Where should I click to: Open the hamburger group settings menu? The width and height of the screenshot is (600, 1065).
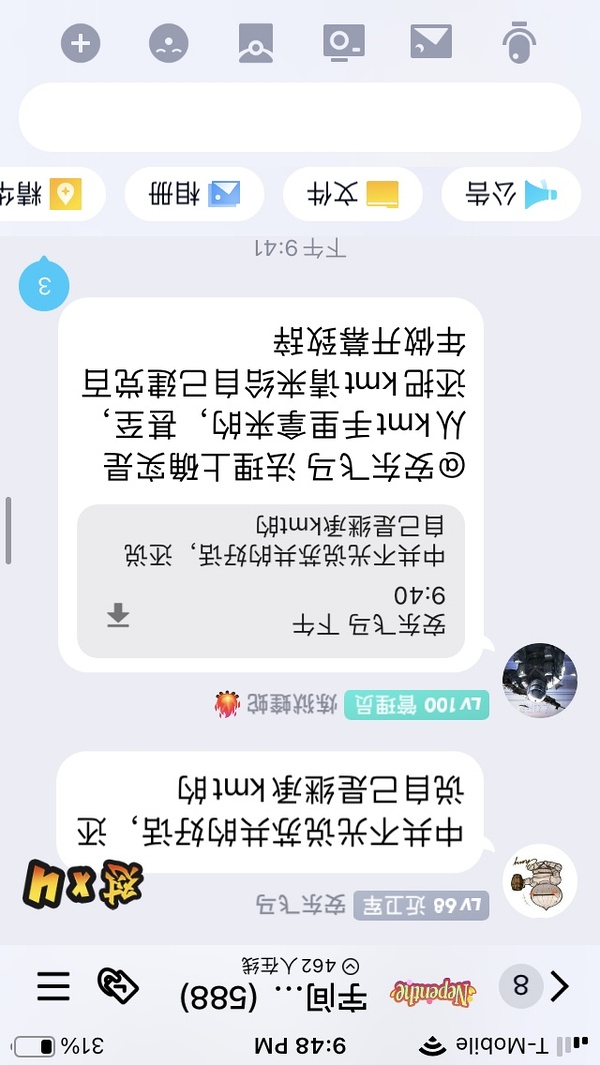click(x=53, y=986)
